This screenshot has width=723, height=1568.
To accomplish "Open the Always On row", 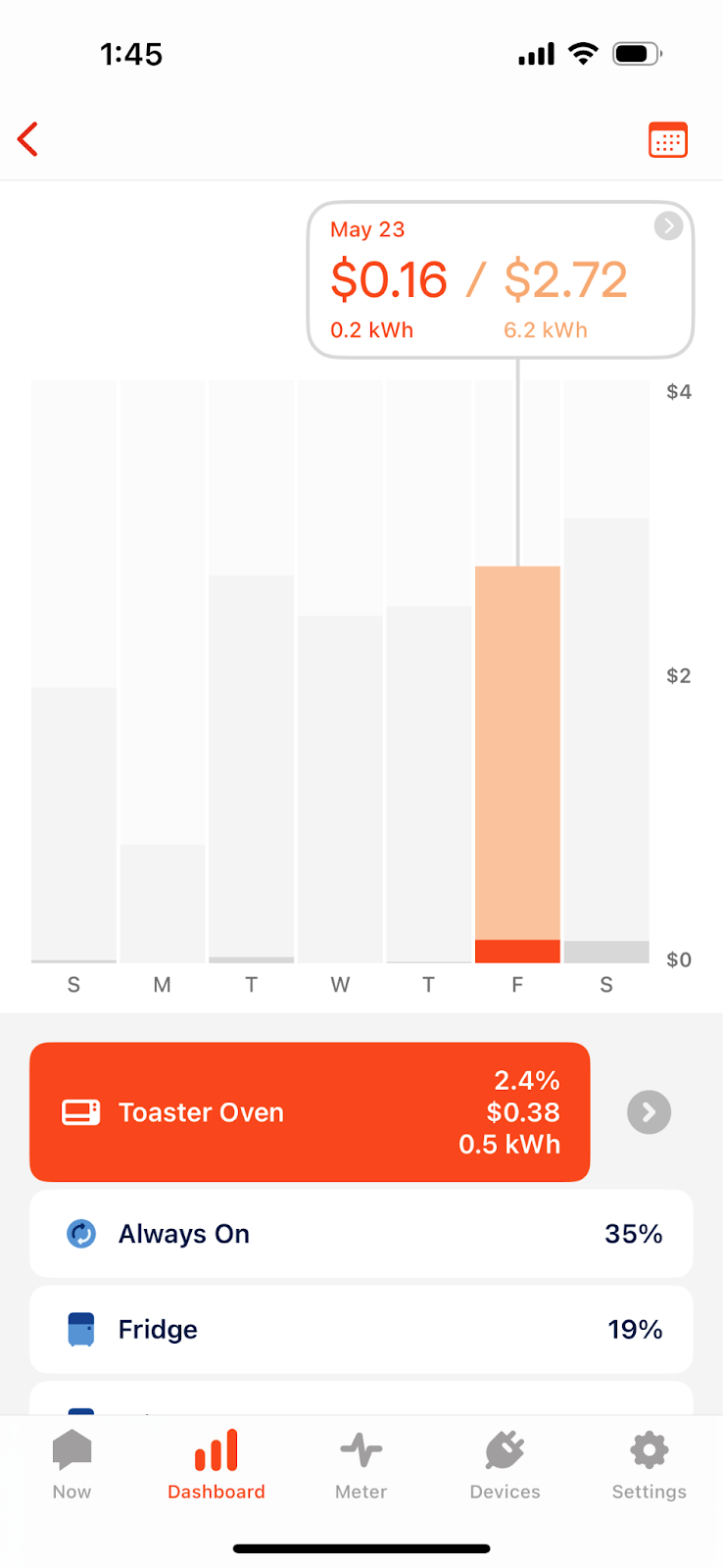I will pyautogui.click(x=361, y=1234).
